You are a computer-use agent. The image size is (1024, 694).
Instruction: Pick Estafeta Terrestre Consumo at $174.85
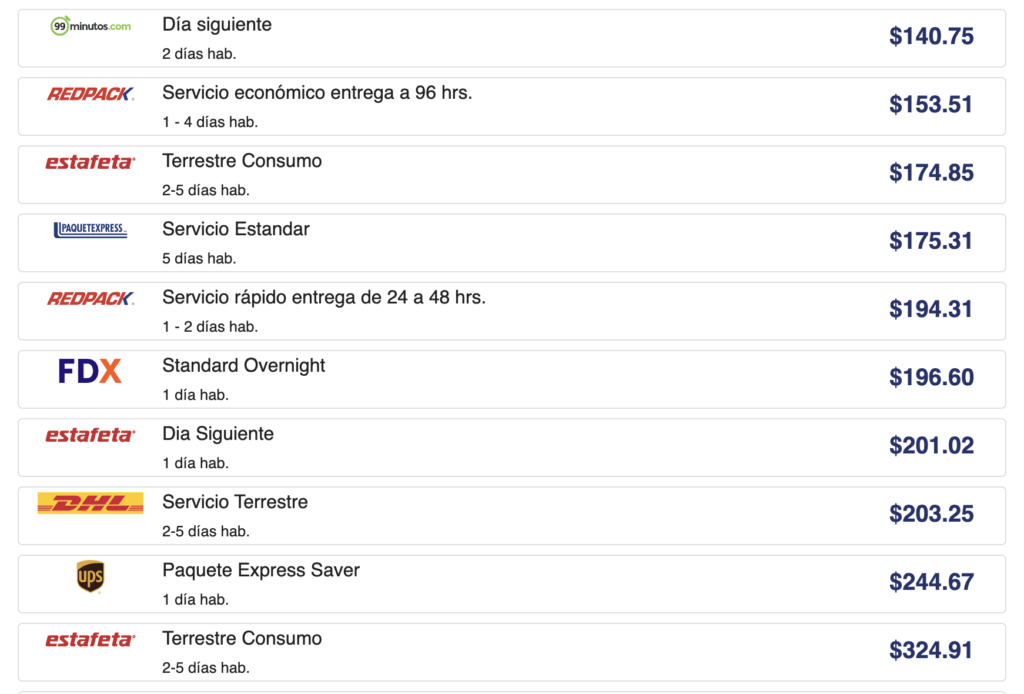pyautogui.click(x=511, y=175)
